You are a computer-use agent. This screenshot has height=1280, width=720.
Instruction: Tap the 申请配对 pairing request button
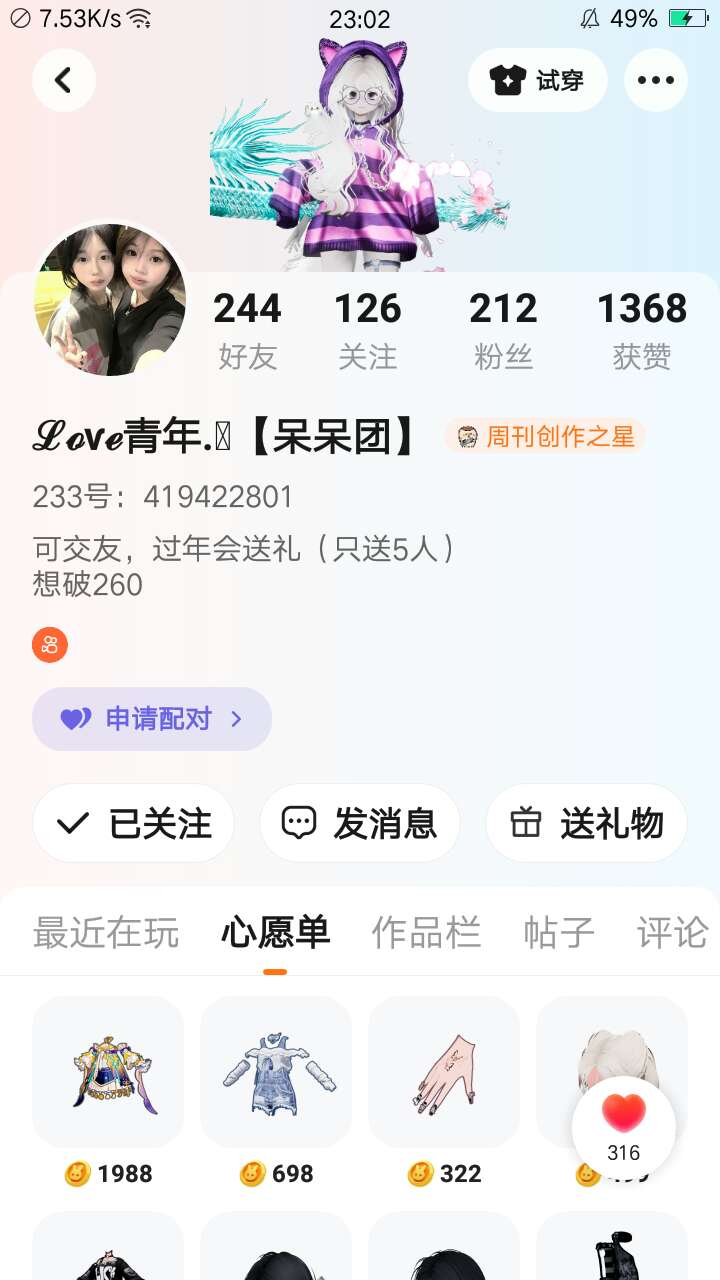pyautogui.click(x=152, y=719)
